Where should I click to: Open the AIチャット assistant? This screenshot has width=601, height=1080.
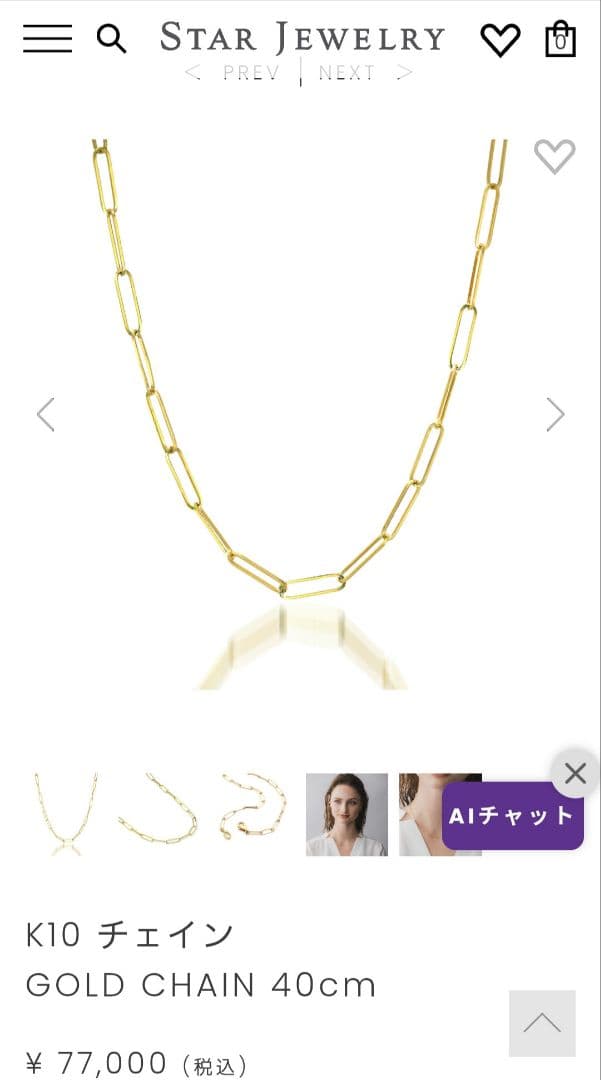click(x=512, y=816)
